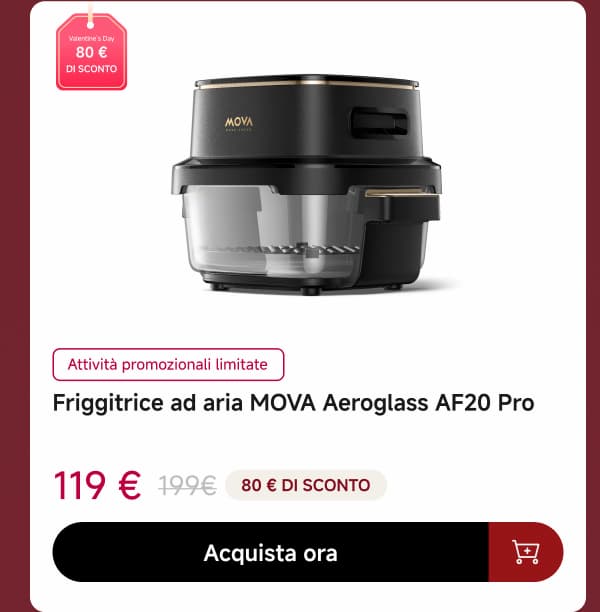Open the MOVA Aeroglass AF20 Pro product image
Image resolution: width=600 pixels, height=612 pixels.
click(x=306, y=183)
